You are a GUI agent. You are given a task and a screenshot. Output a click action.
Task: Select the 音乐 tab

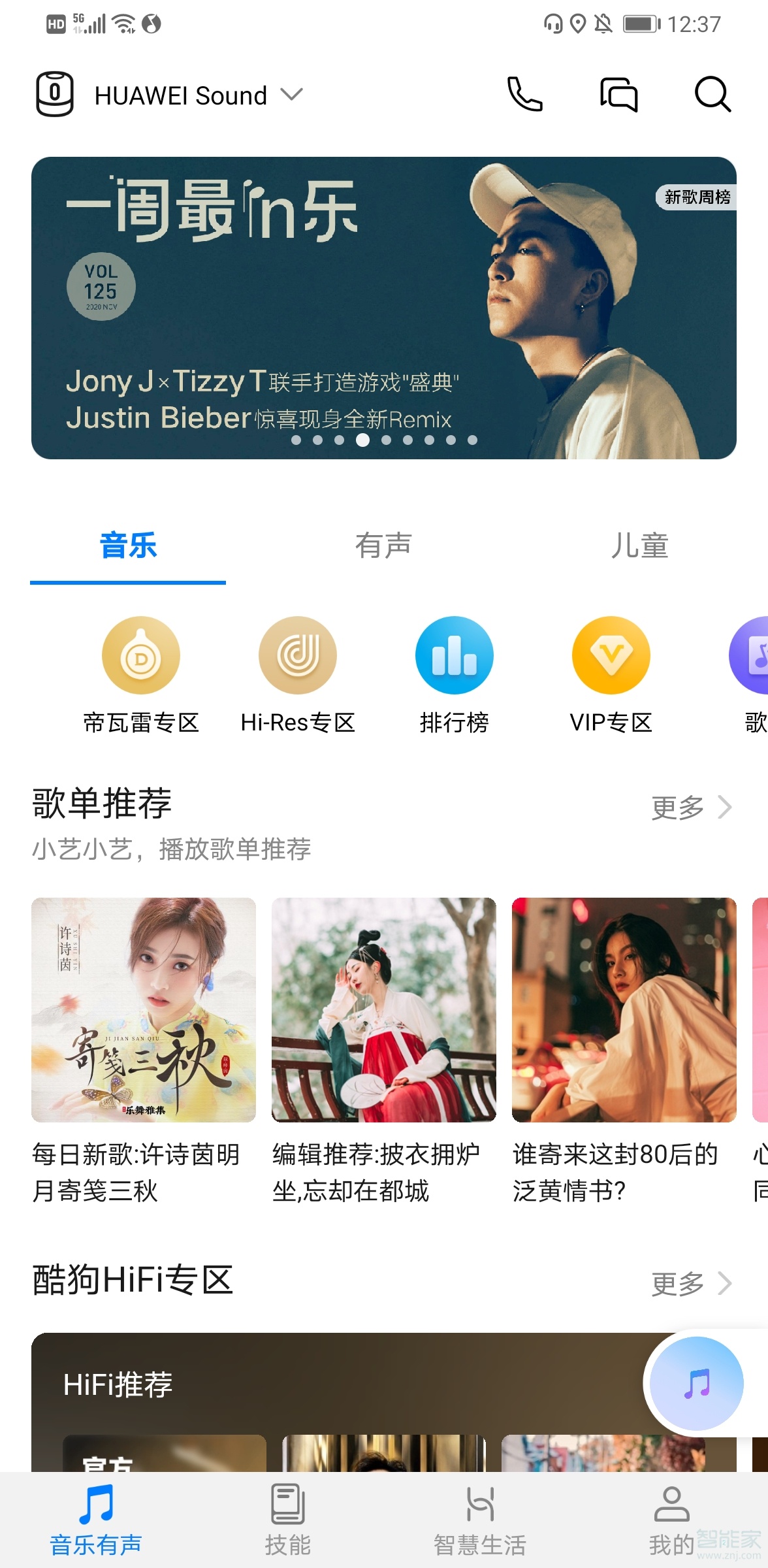[128, 546]
